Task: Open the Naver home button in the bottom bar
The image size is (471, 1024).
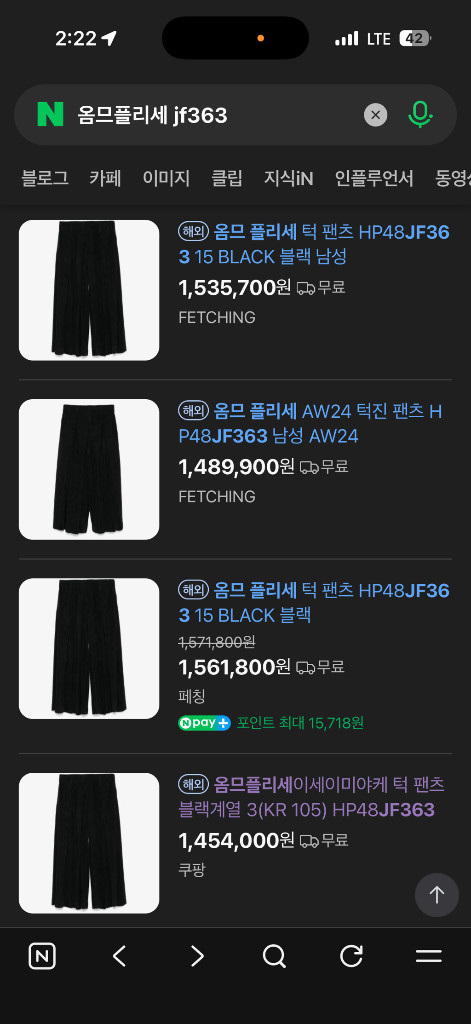Action: (42, 957)
